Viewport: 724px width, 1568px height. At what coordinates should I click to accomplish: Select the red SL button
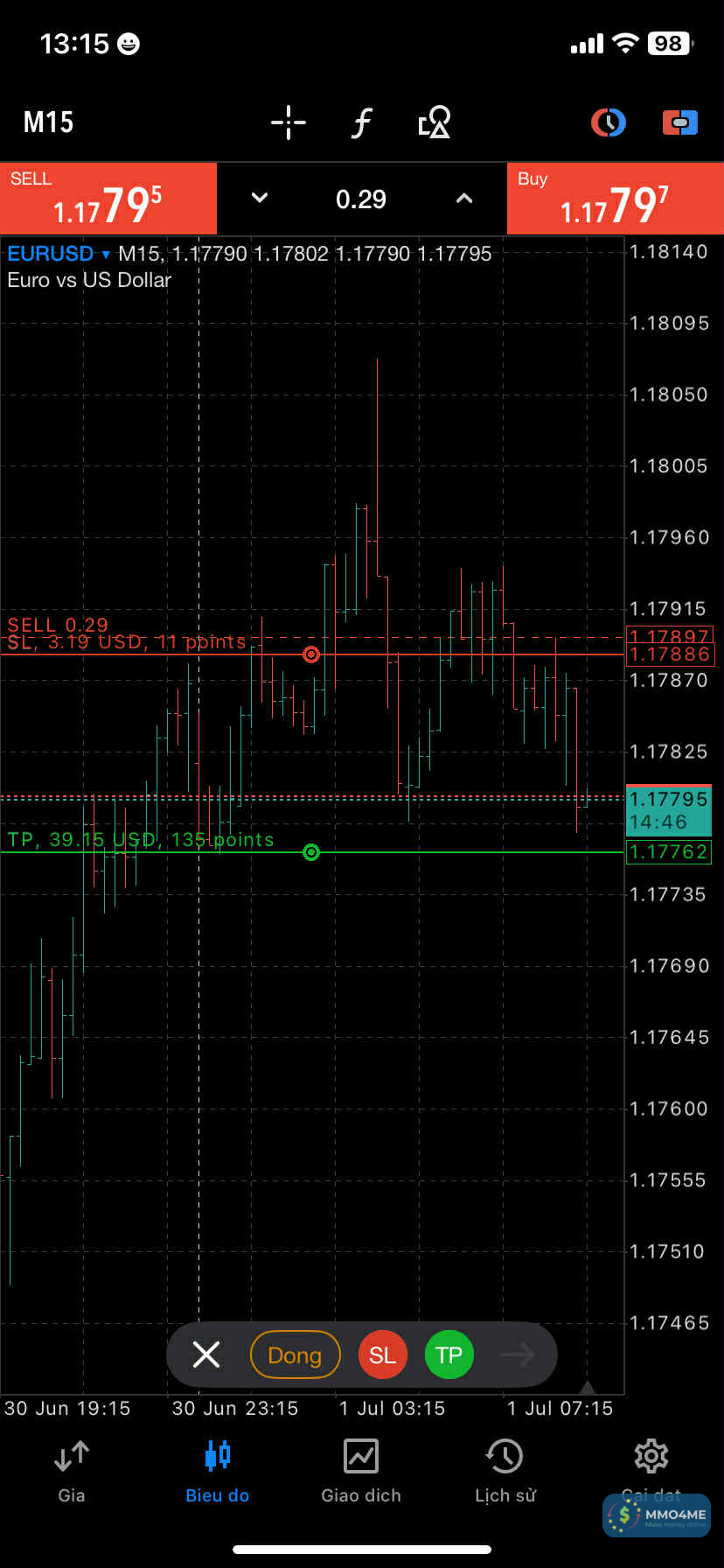pyautogui.click(x=382, y=1354)
